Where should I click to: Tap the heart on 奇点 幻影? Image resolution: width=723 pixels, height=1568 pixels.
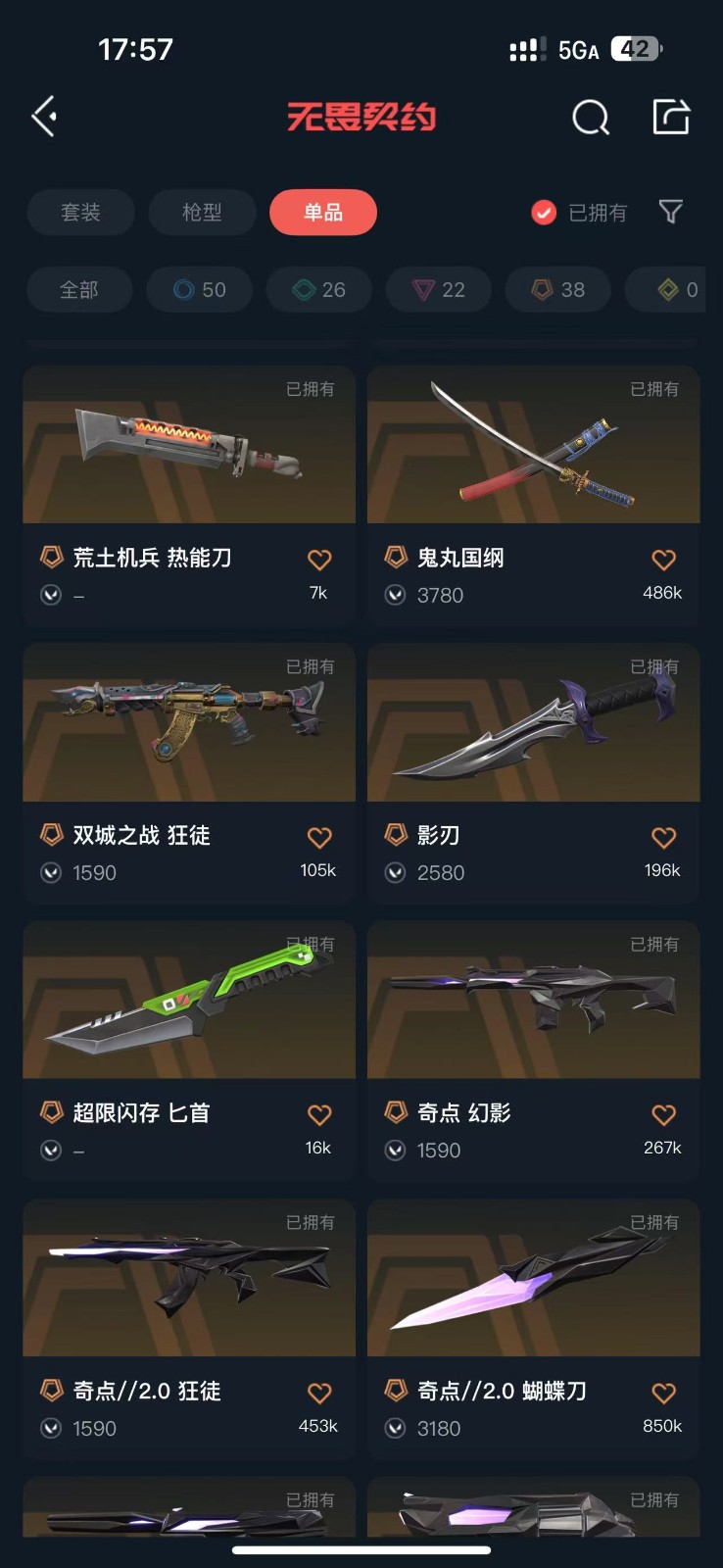(663, 1115)
